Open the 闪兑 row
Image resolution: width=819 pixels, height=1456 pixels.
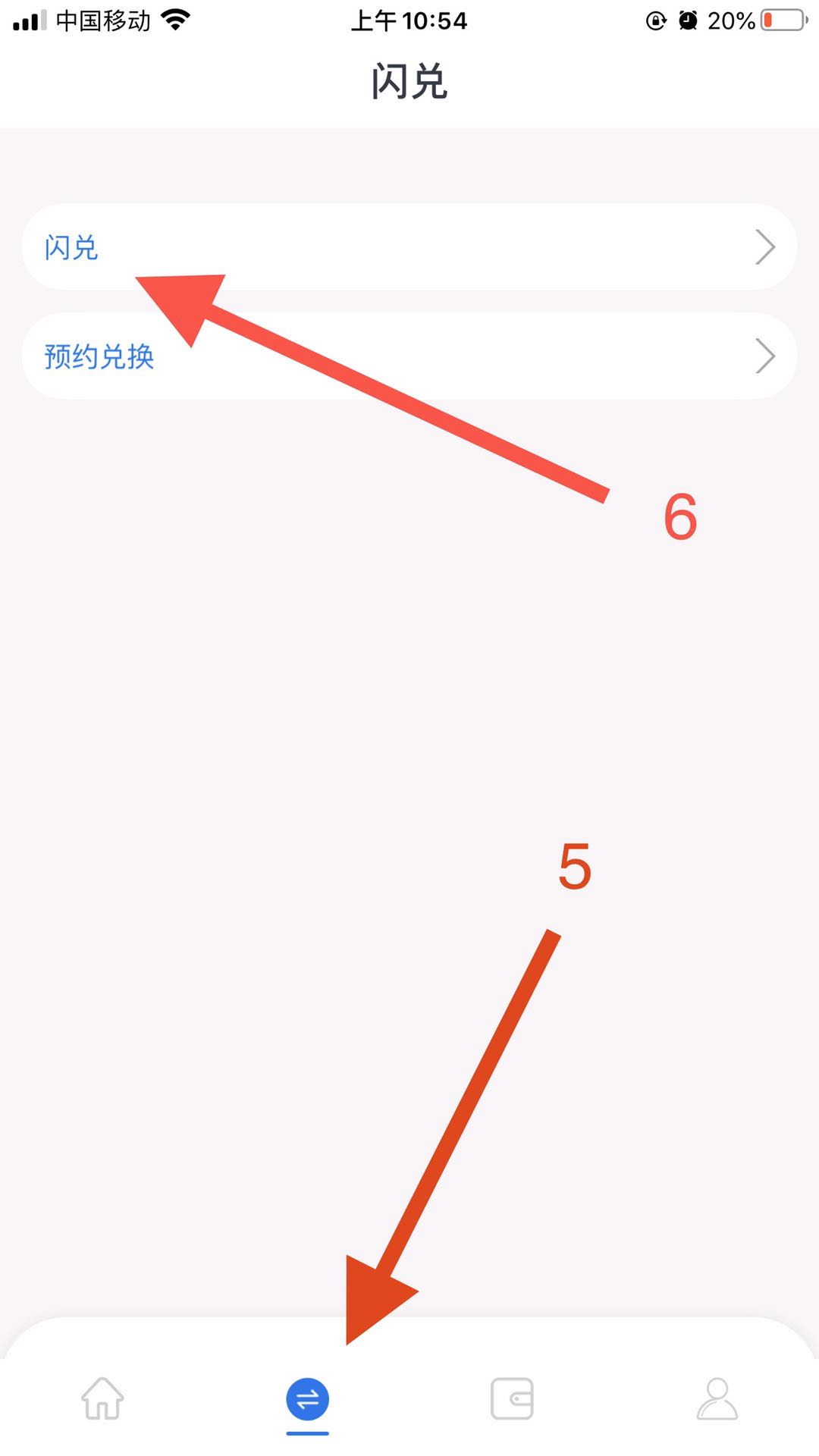(409, 247)
